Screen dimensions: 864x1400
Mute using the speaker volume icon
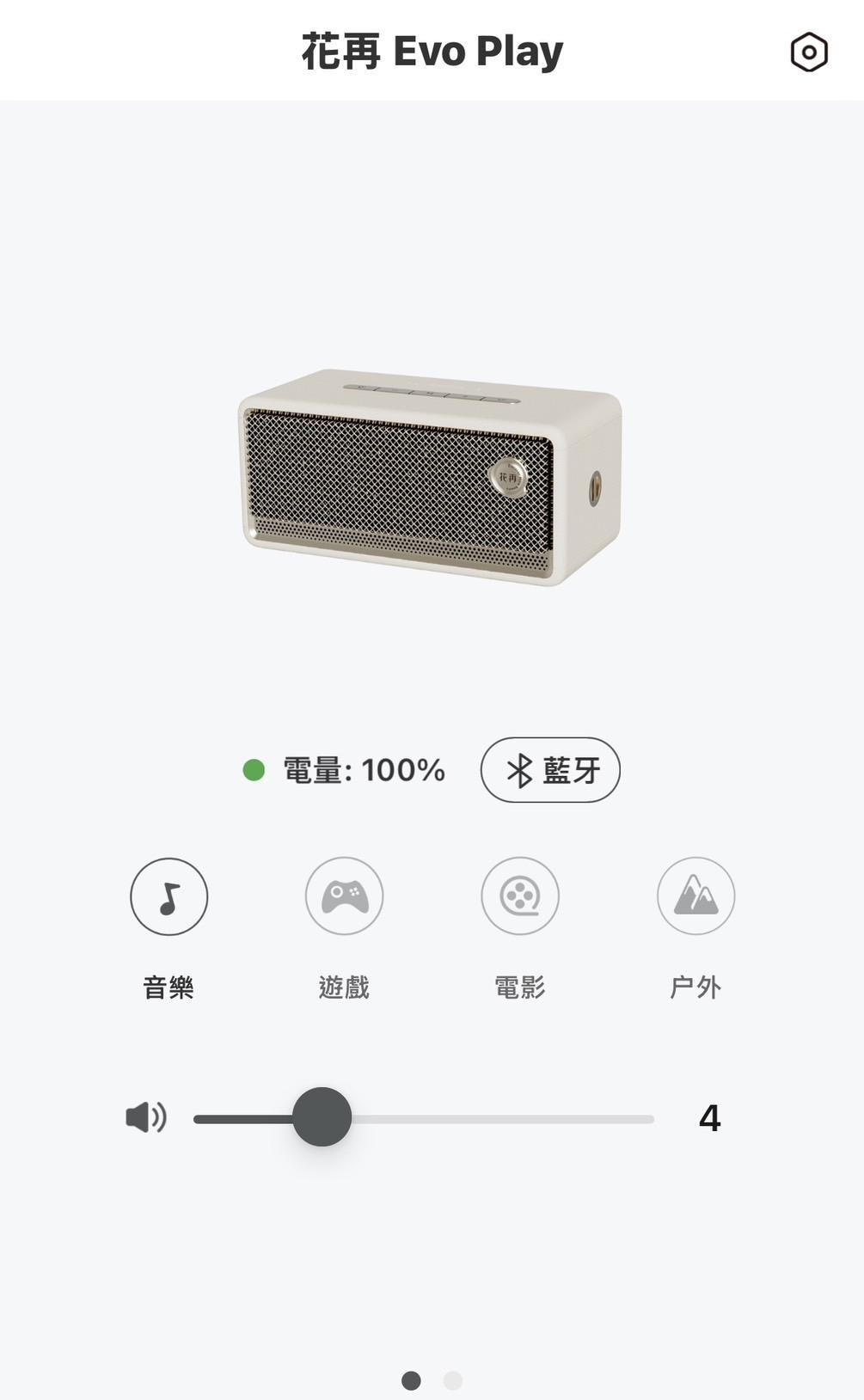click(x=146, y=1117)
